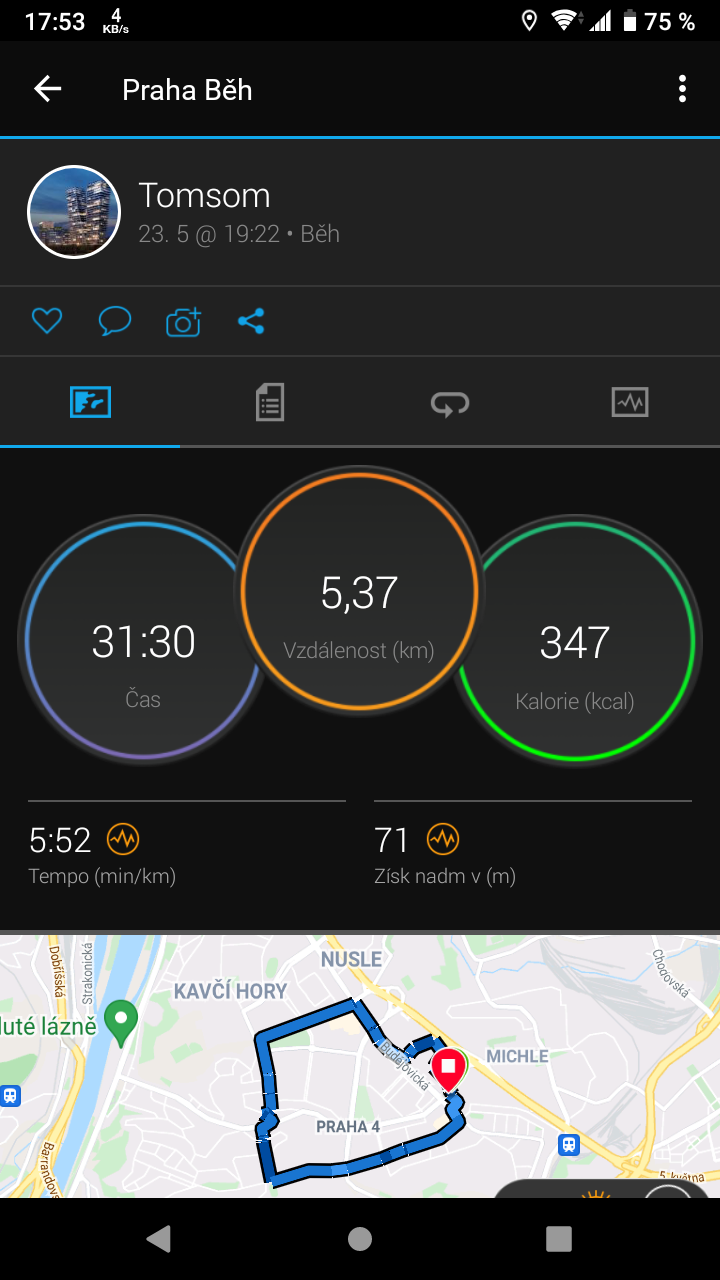Open the run route map
The image size is (720, 1280).
pos(360,1066)
